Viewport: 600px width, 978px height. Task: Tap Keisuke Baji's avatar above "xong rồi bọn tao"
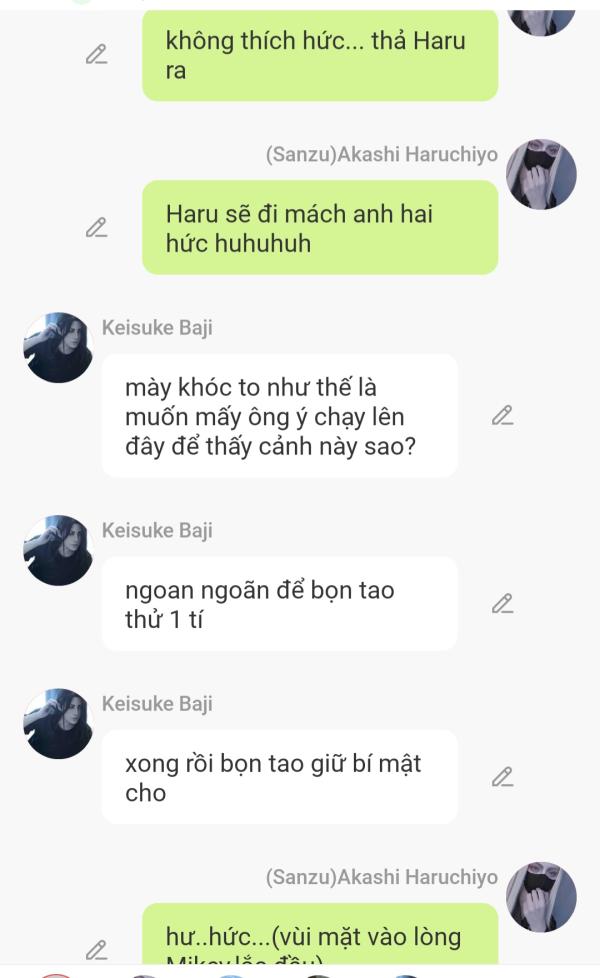[x=58, y=724]
